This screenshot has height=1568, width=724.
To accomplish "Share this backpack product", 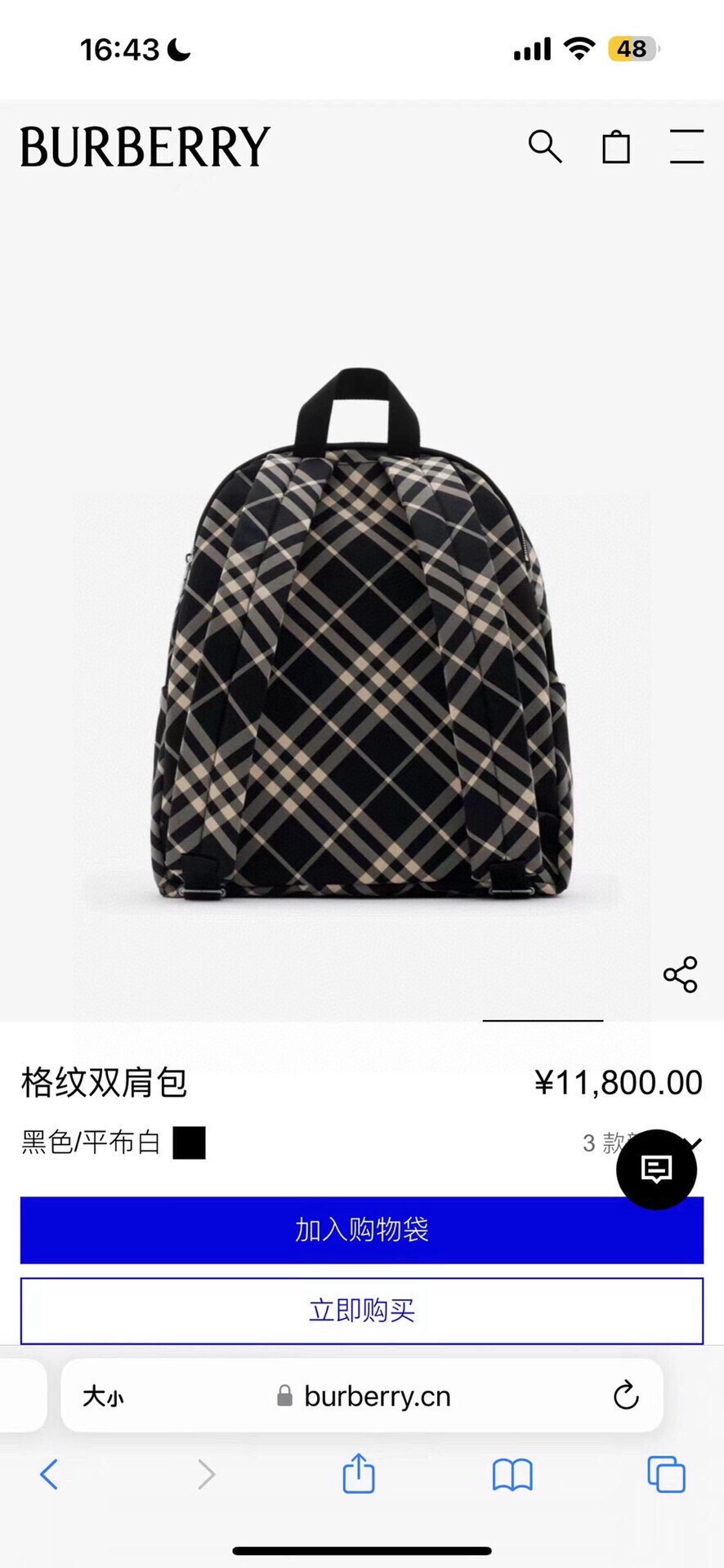I will tap(680, 974).
